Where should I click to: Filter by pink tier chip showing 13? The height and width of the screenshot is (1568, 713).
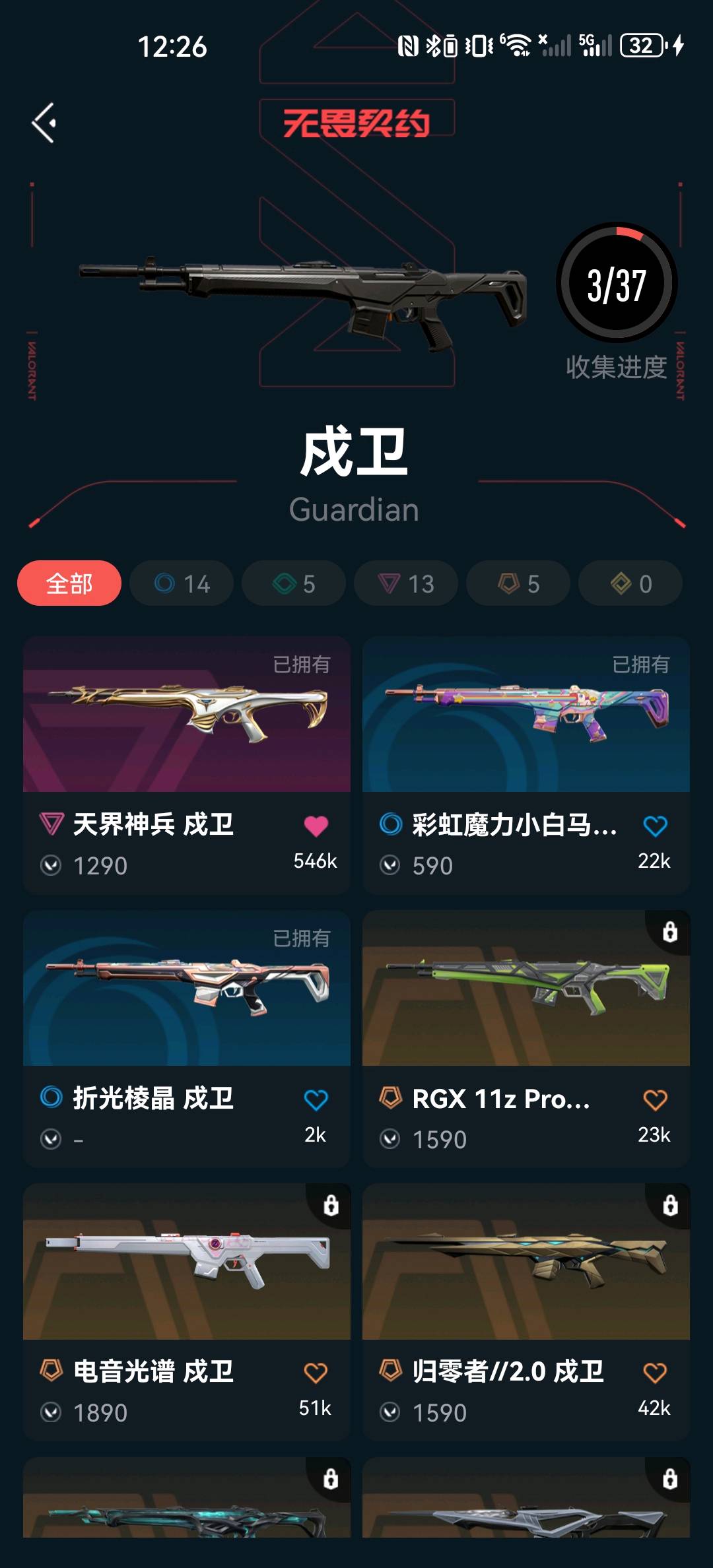pyautogui.click(x=406, y=583)
